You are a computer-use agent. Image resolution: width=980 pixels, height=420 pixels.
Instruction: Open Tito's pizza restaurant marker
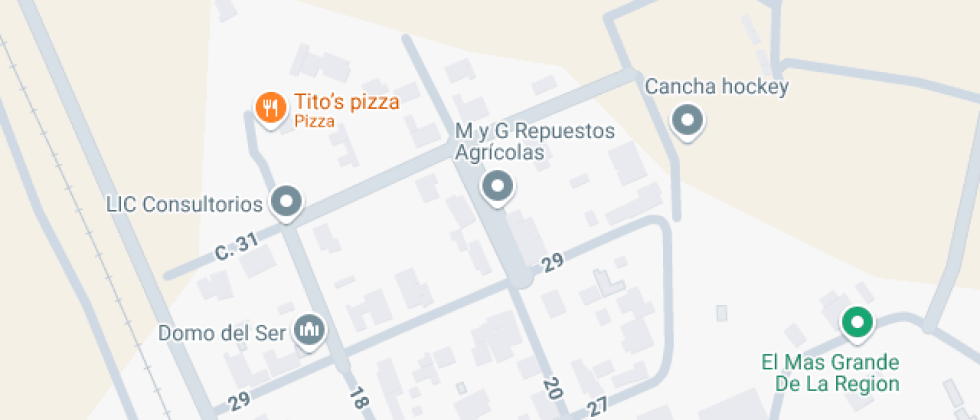tap(269, 108)
